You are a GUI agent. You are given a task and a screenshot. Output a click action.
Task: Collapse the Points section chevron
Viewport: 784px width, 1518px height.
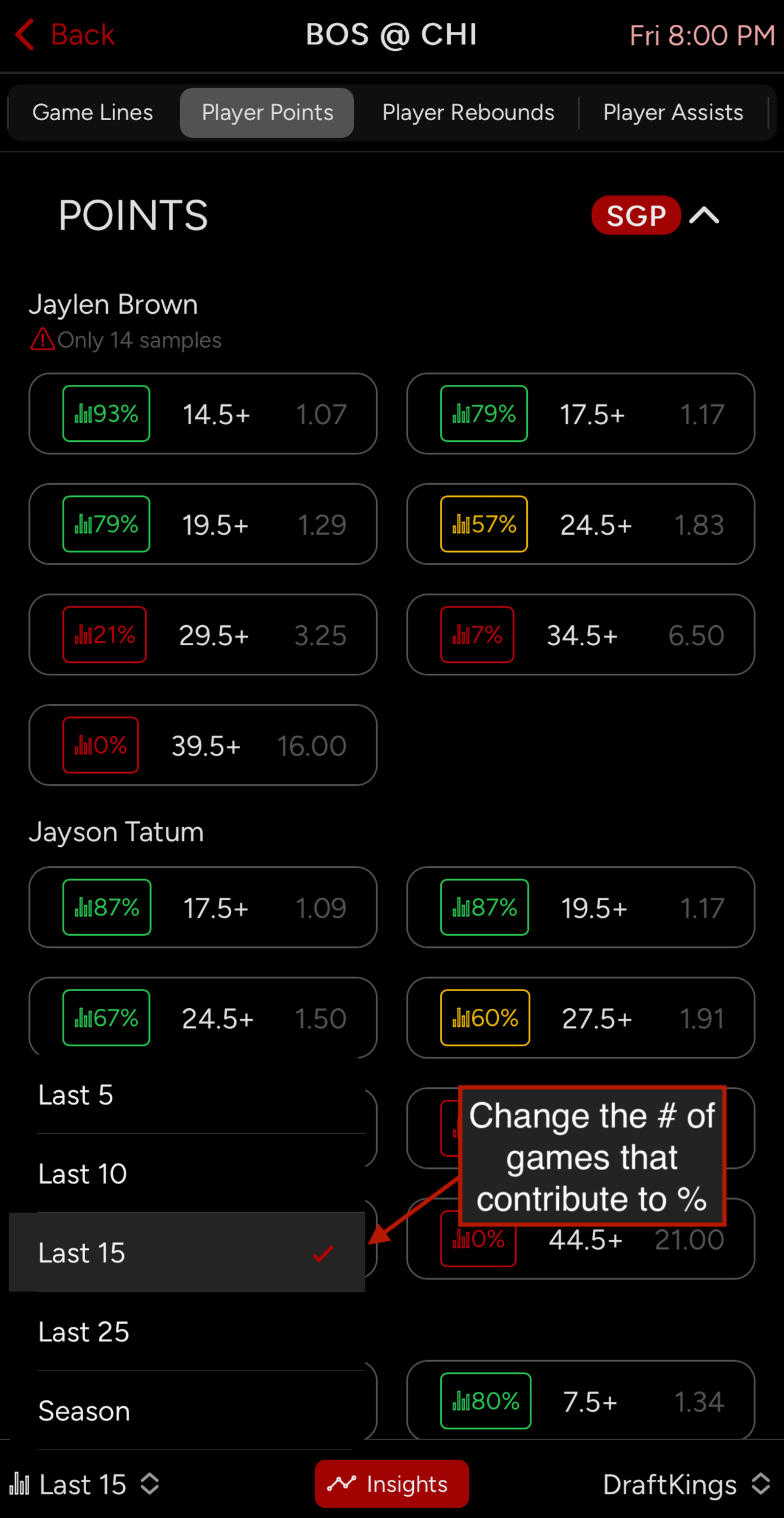point(705,215)
